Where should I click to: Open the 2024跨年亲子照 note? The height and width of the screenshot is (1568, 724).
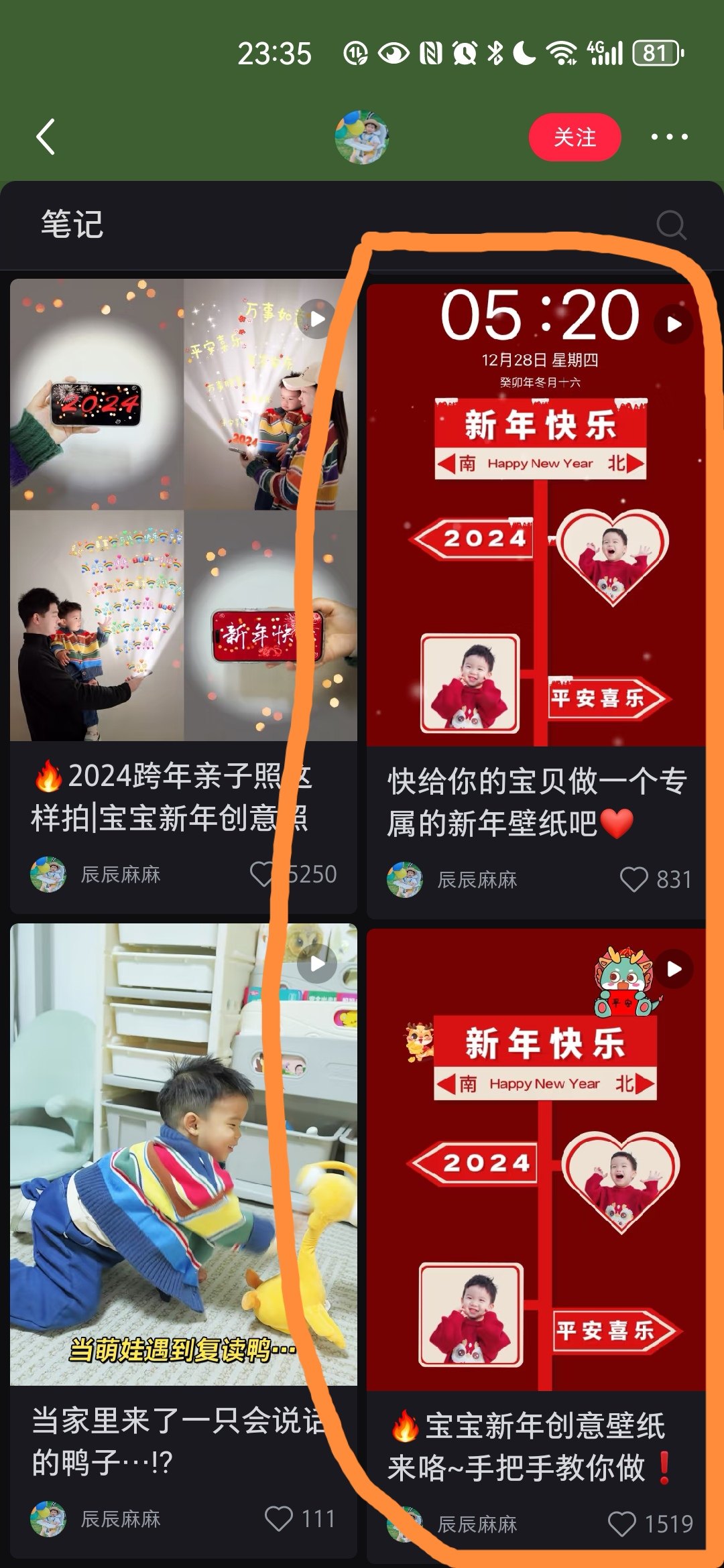[x=183, y=509]
